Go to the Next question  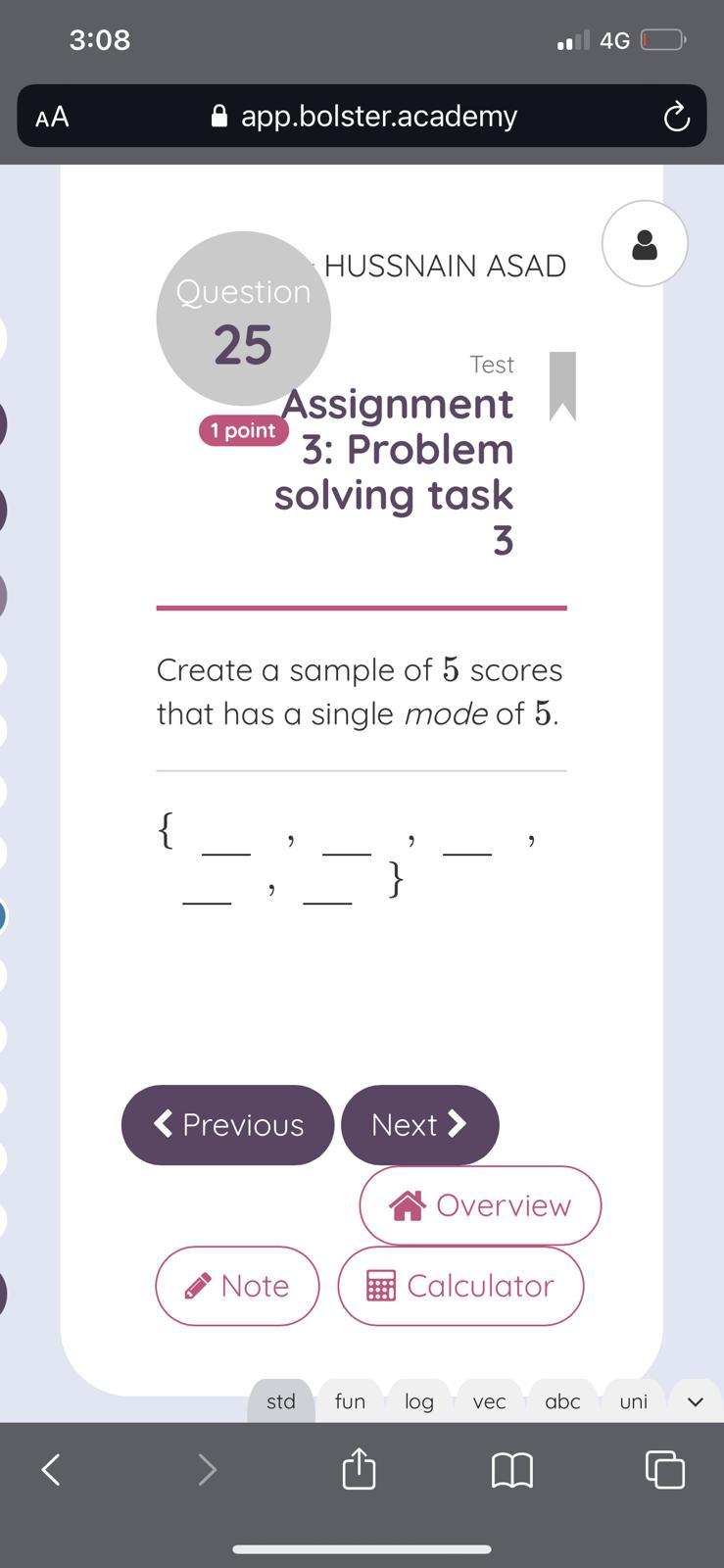click(x=419, y=1124)
